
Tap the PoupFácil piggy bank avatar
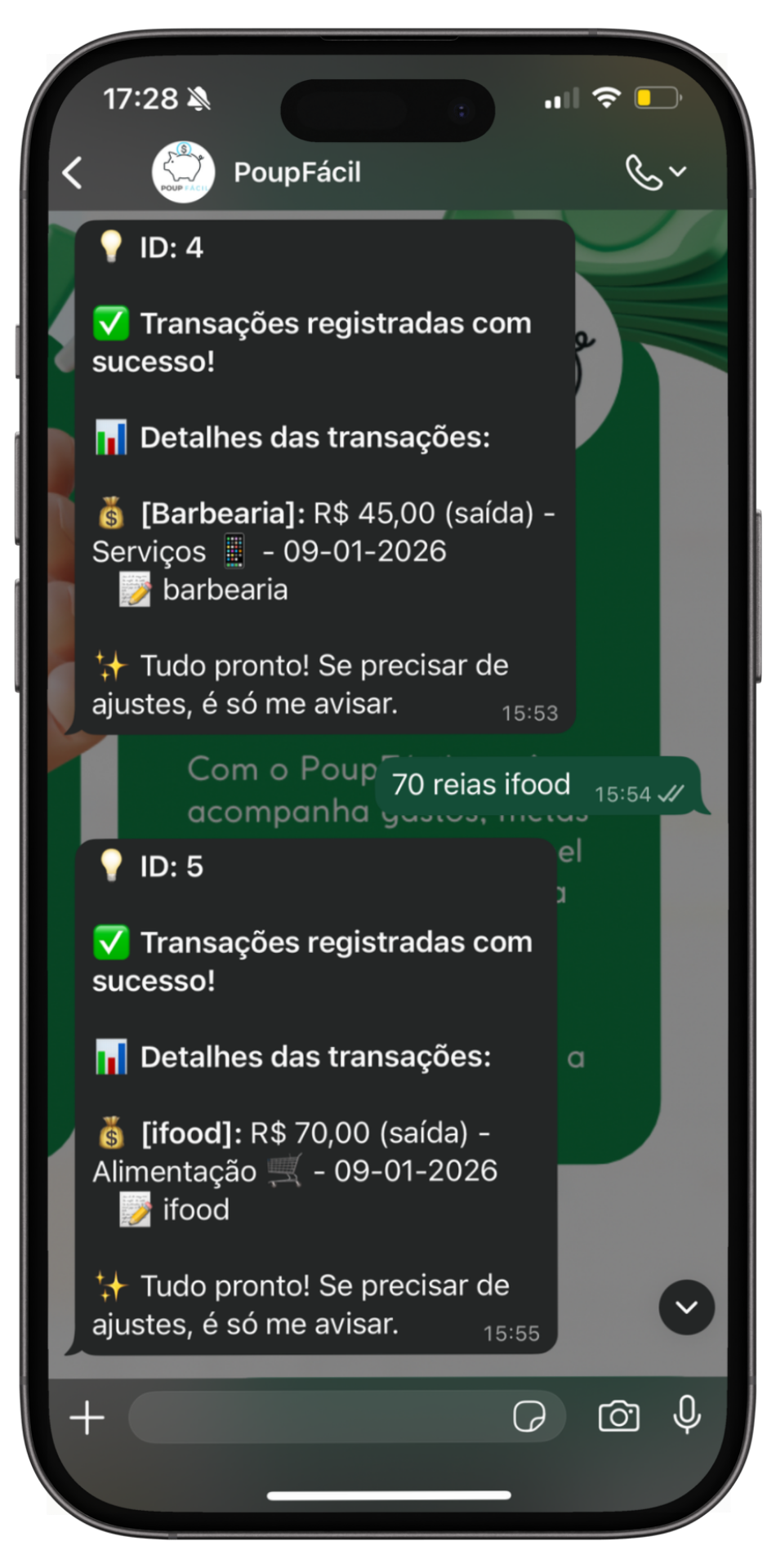(x=182, y=172)
